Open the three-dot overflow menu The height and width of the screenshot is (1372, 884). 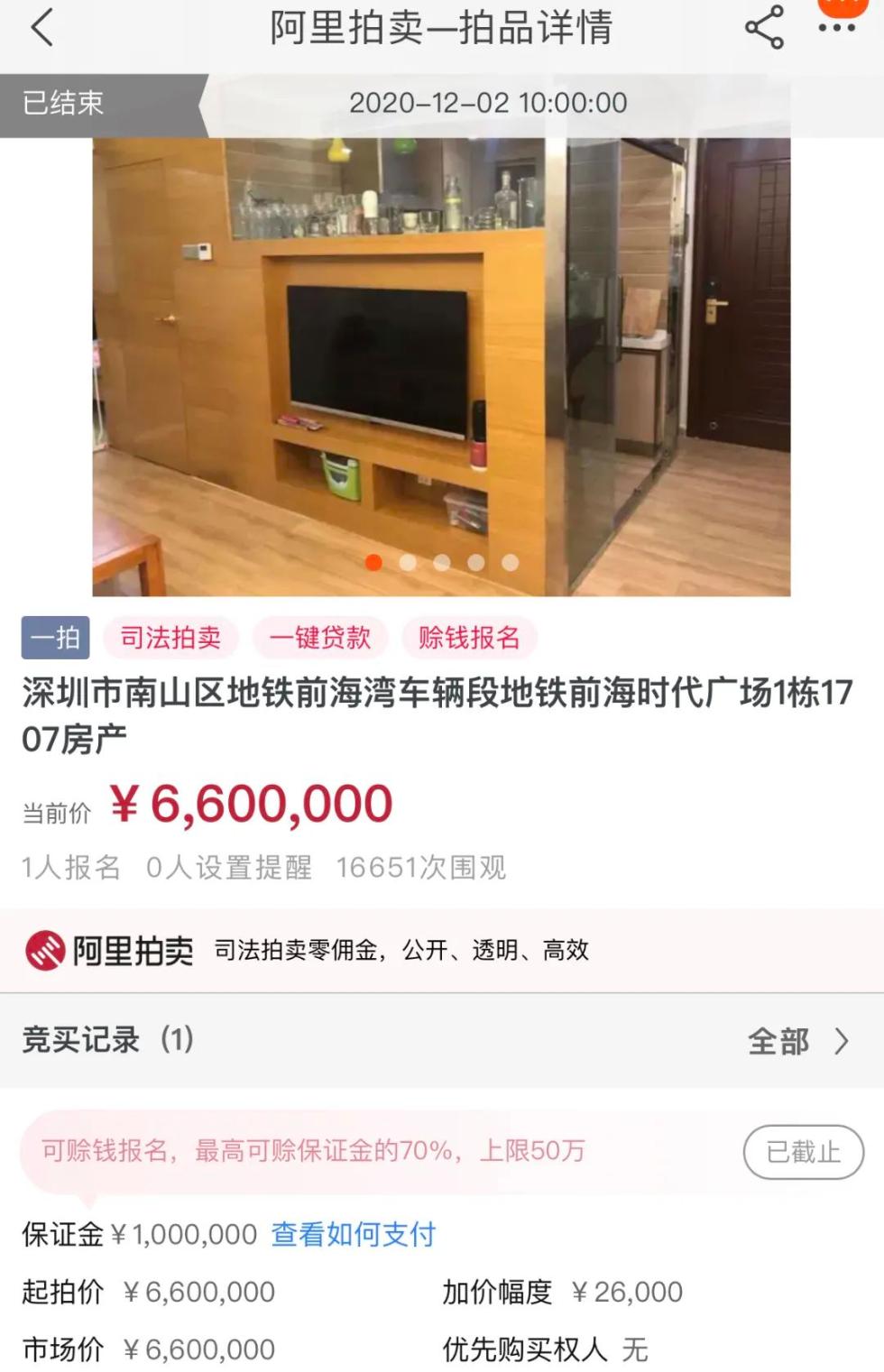click(836, 27)
